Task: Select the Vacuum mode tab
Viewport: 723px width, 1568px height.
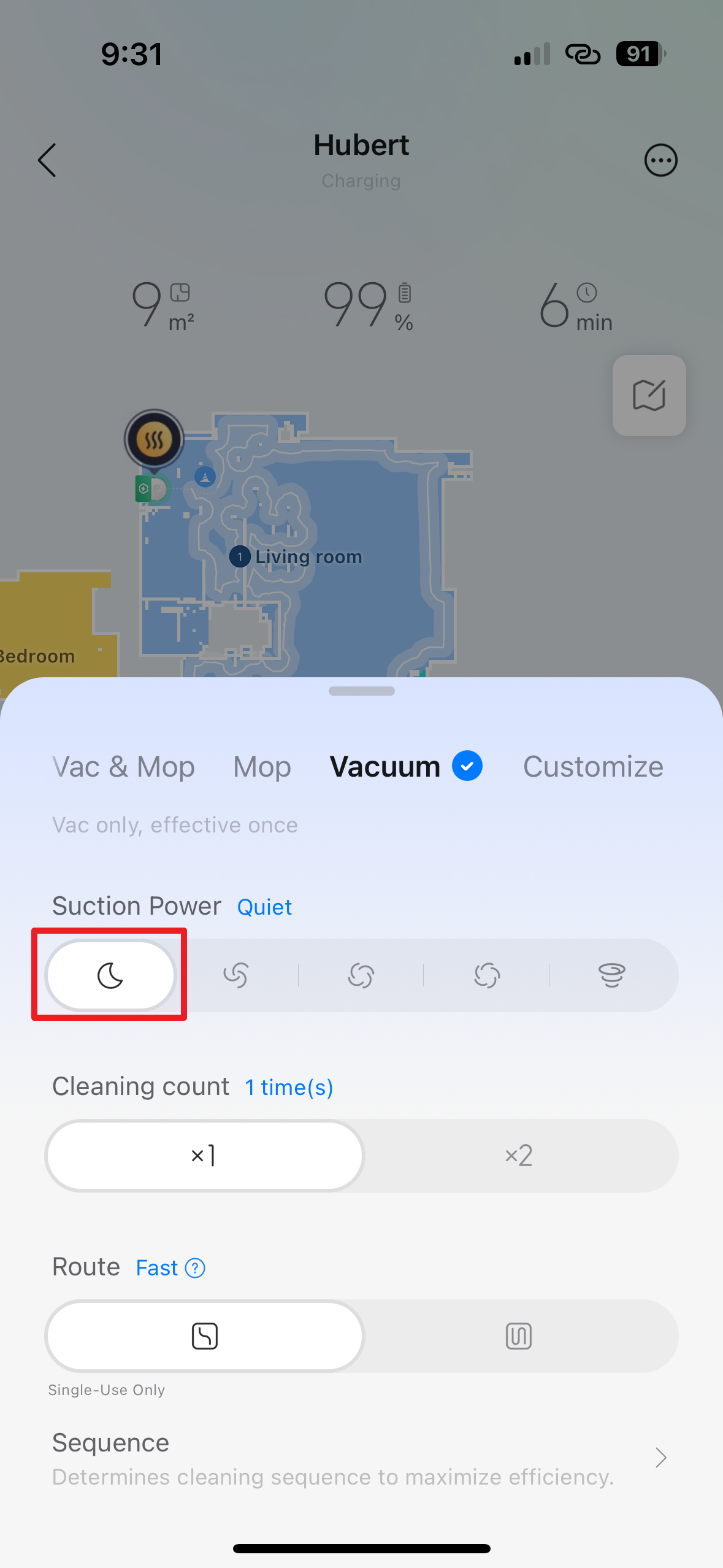Action: click(385, 767)
